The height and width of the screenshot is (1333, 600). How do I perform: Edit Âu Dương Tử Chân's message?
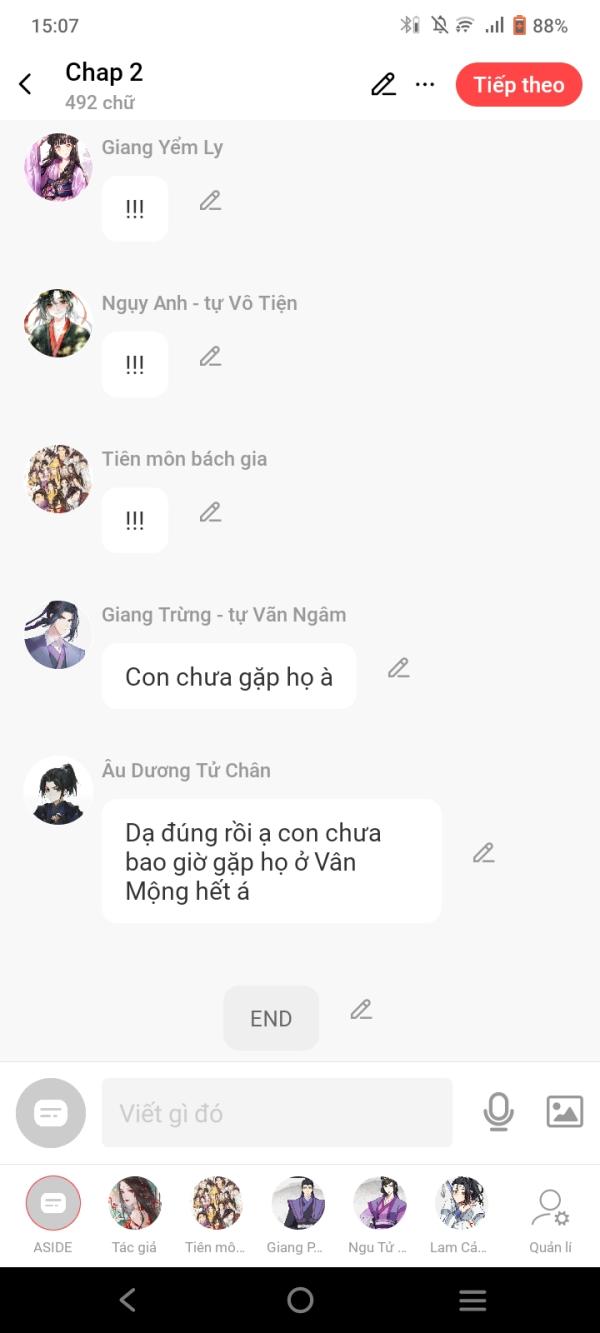coord(484,853)
